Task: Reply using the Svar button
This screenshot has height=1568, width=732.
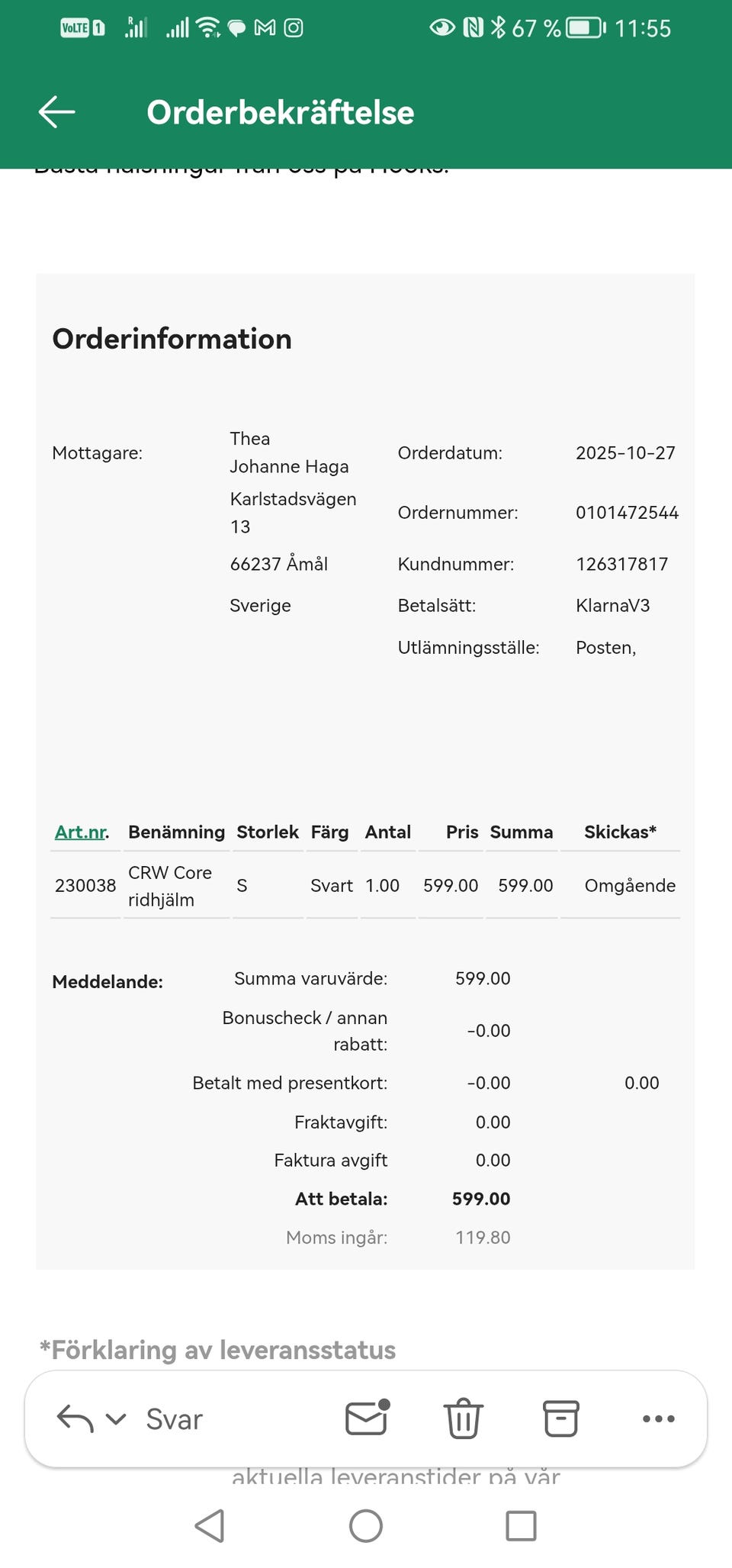Action: tap(173, 1419)
